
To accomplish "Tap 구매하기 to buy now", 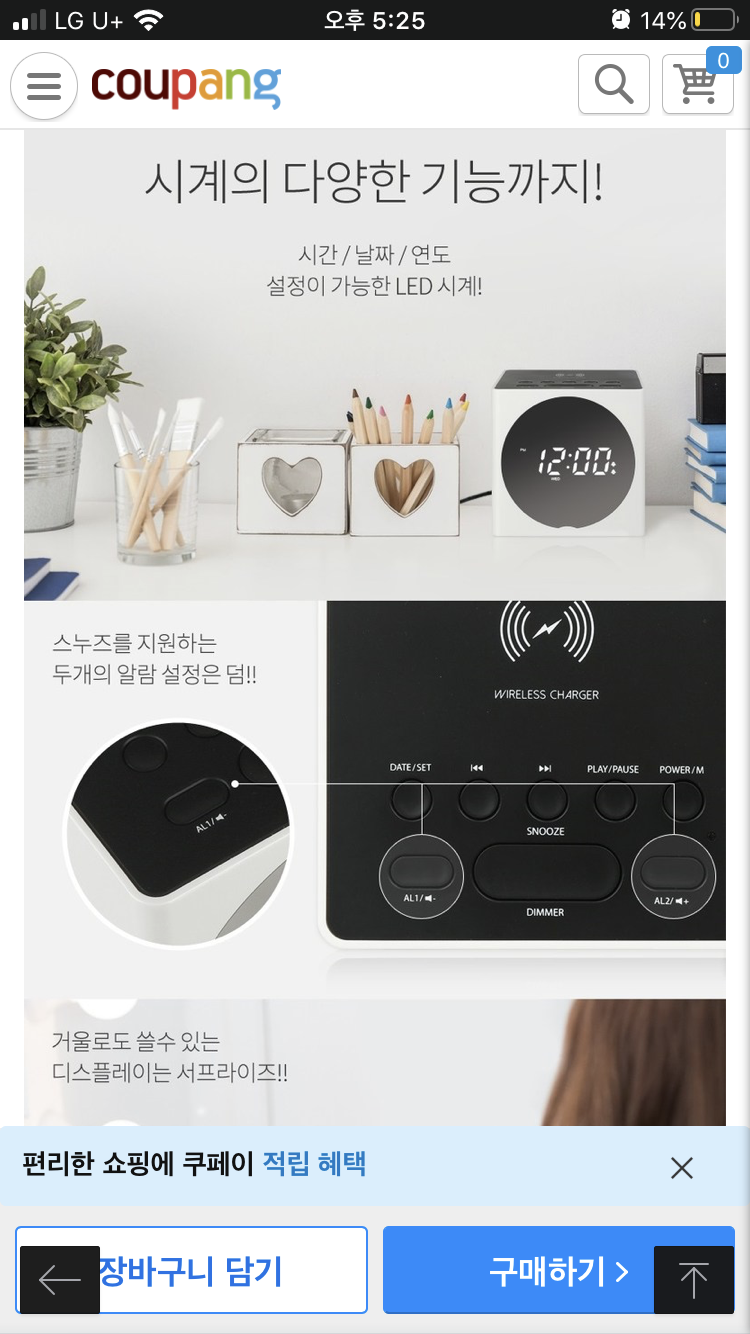I will [x=559, y=1270].
